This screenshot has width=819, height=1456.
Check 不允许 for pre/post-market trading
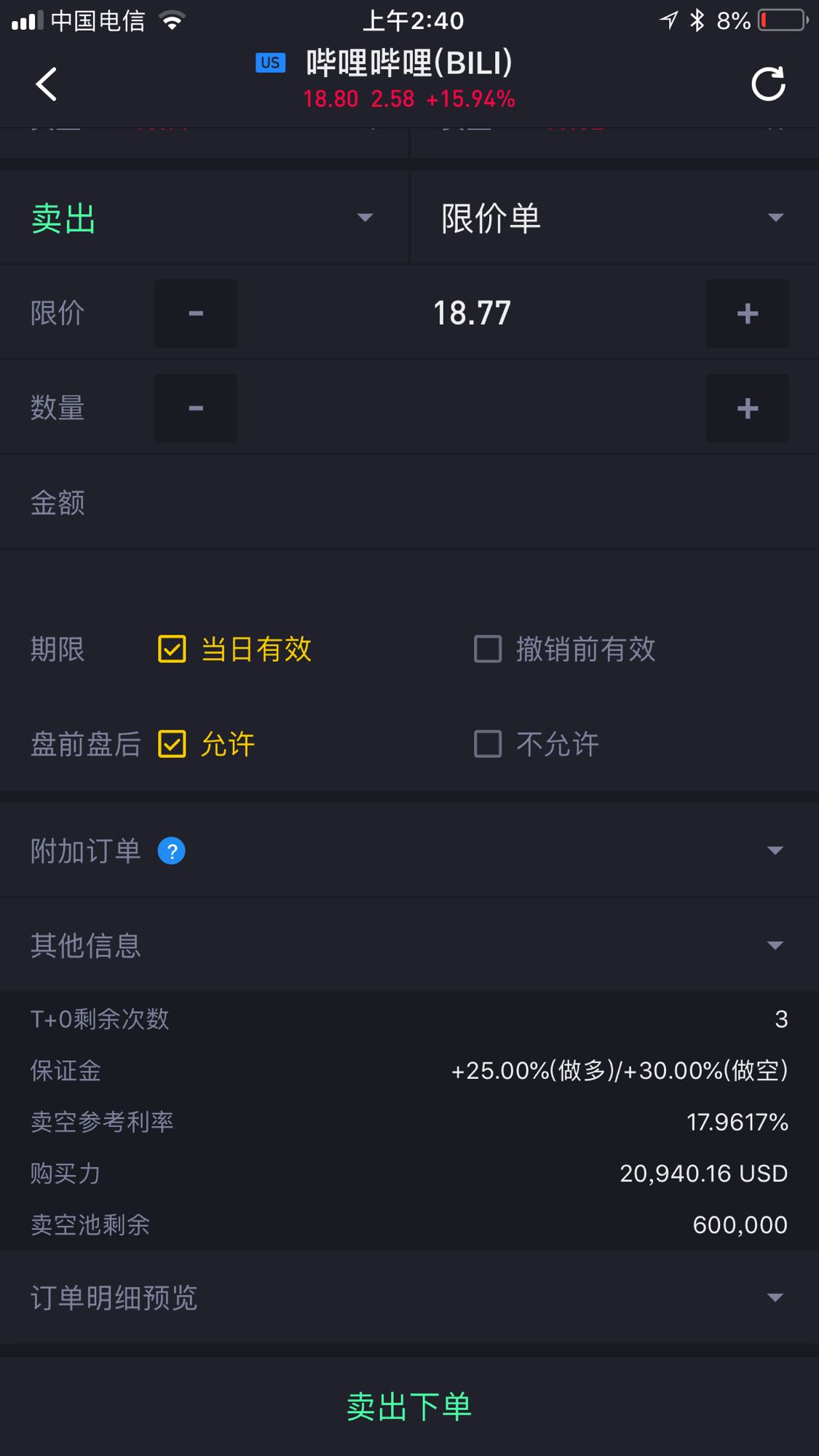[x=488, y=744]
